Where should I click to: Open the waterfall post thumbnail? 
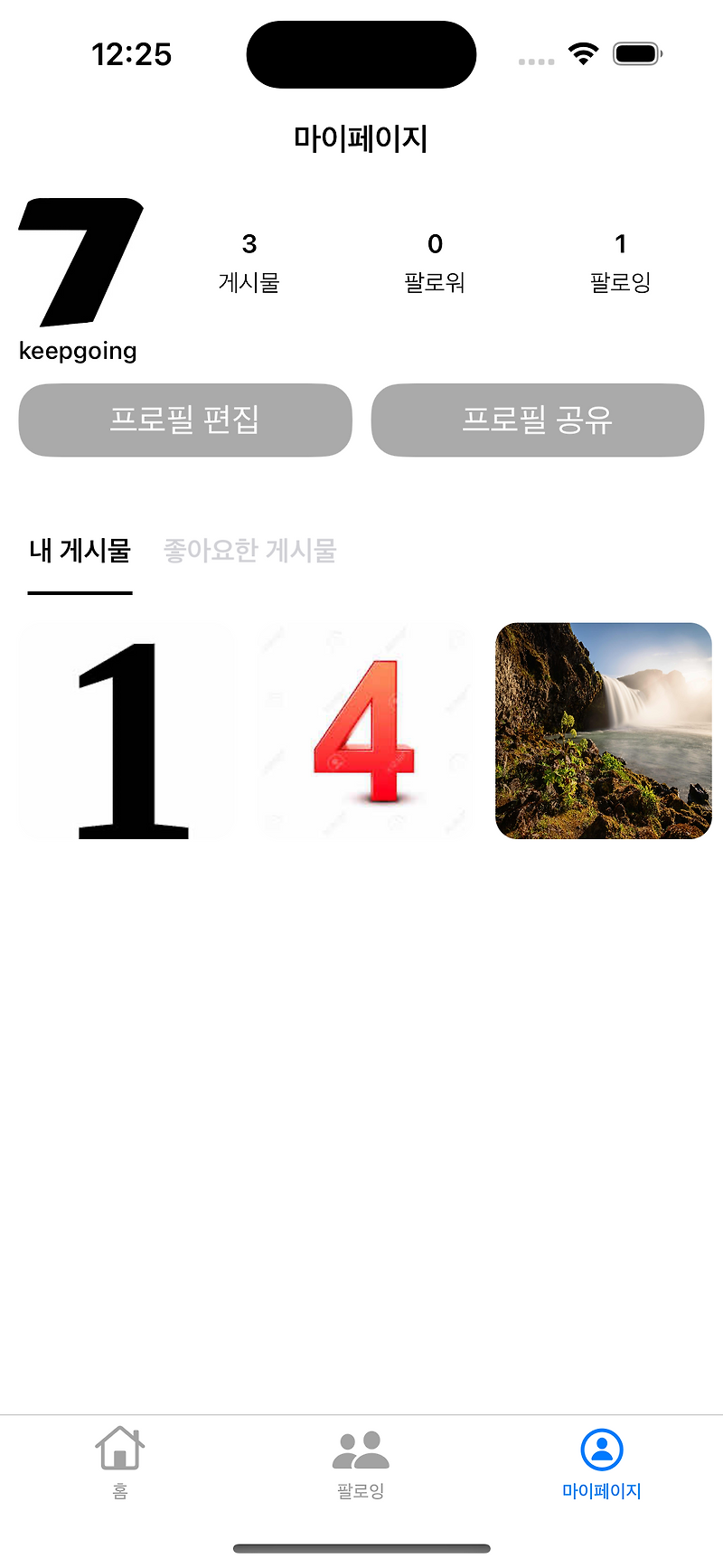pyautogui.click(x=603, y=729)
